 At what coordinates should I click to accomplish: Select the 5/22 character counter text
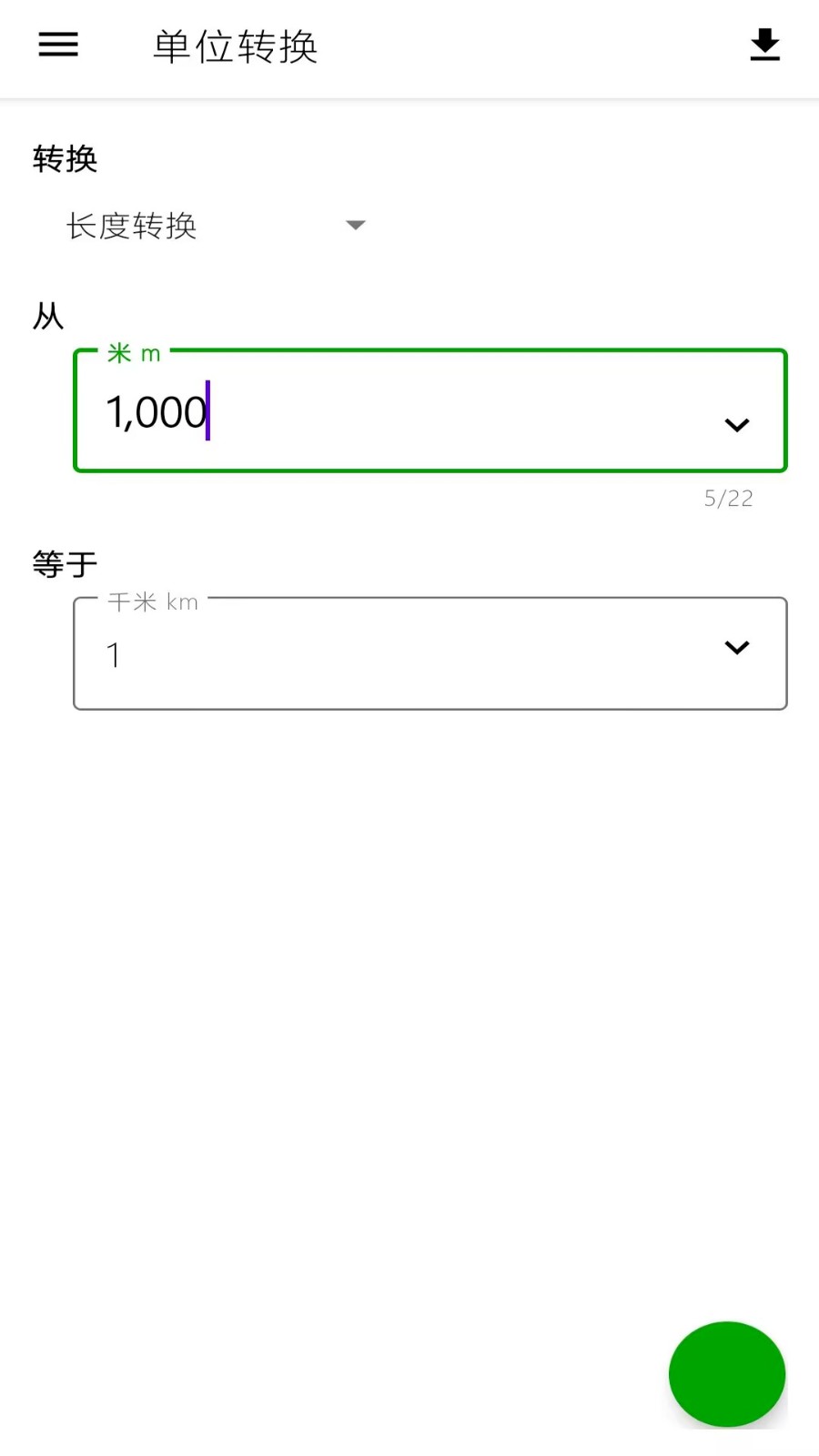click(728, 497)
